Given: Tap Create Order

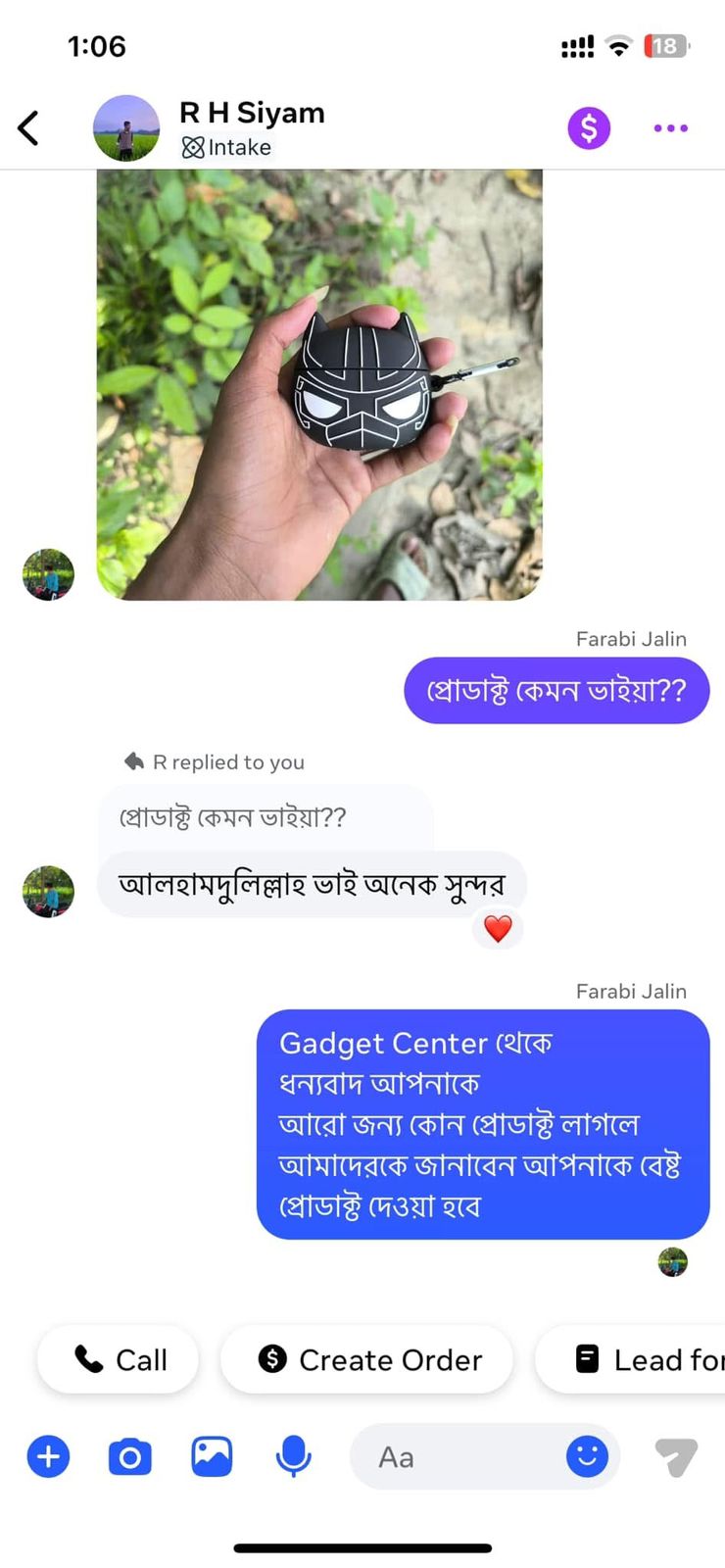Looking at the screenshot, I should [x=366, y=1359].
